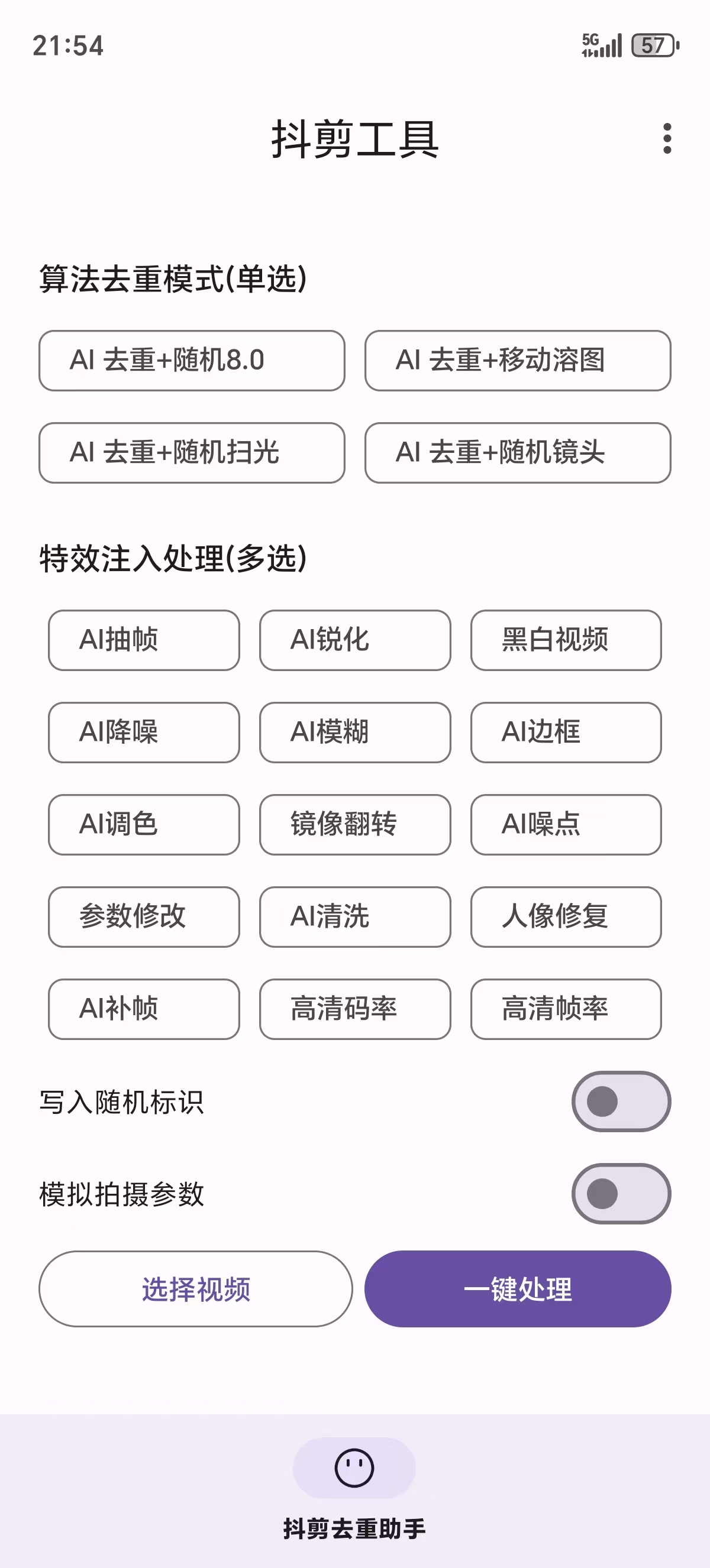Toggle the 写入随机标识 switch
710x1568 pixels.
coord(621,1102)
